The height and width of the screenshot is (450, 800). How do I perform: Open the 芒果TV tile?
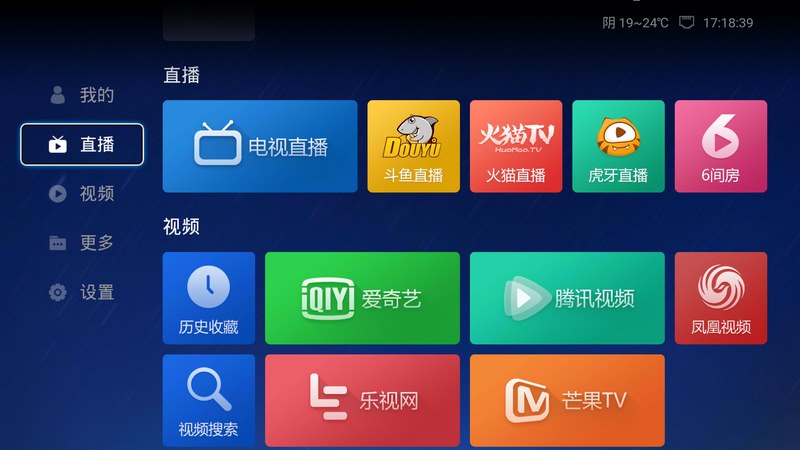coord(567,400)
